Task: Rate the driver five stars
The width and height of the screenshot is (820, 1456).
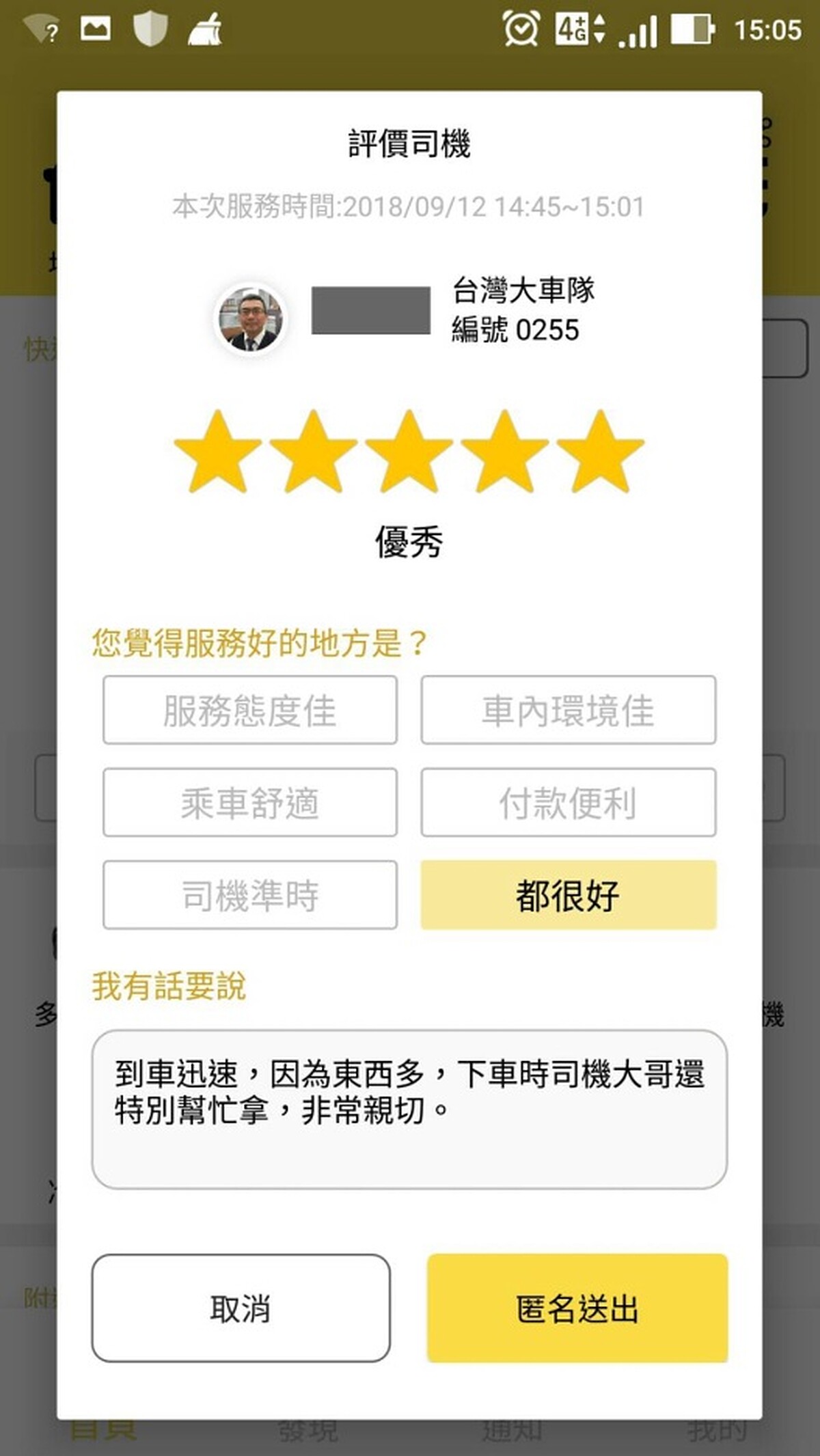Action: point(600,452)
